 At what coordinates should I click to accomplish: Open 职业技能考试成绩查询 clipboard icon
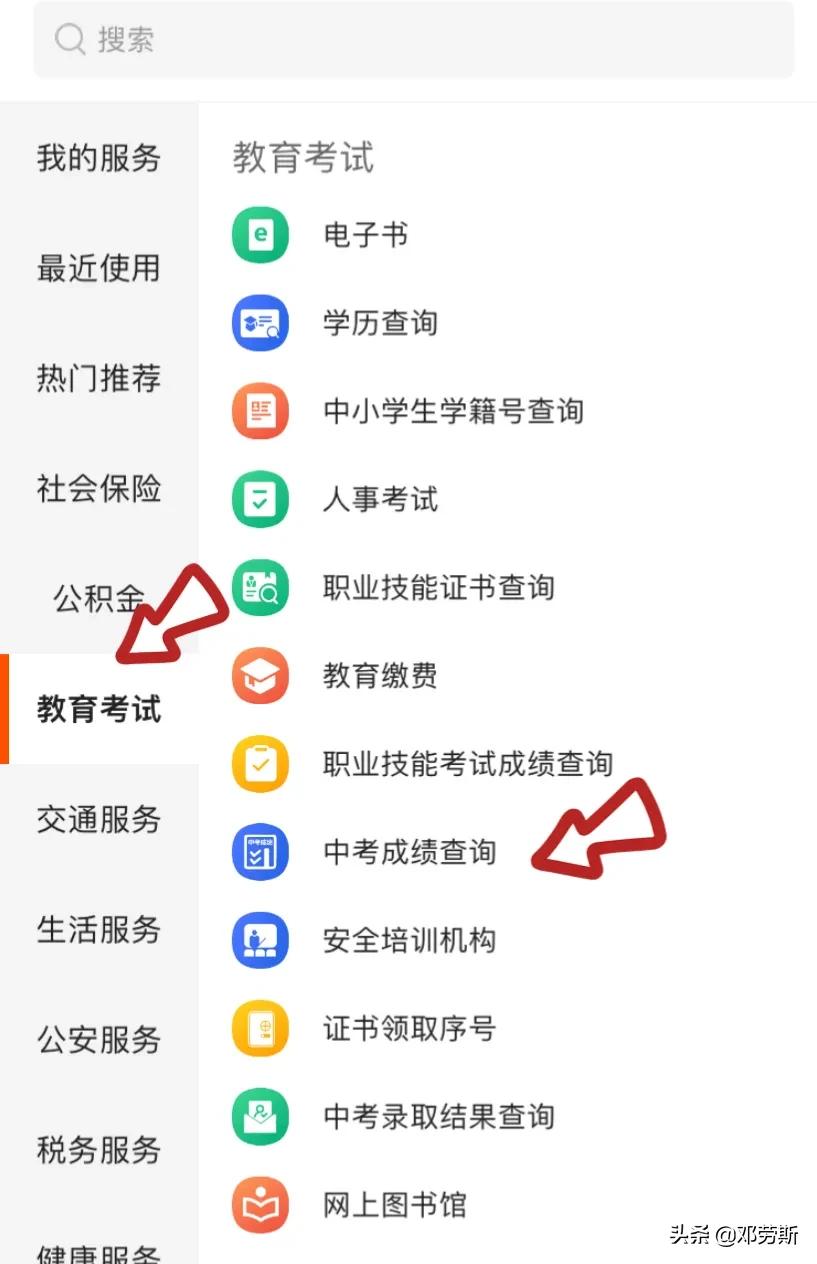click(x=260, y=763)
